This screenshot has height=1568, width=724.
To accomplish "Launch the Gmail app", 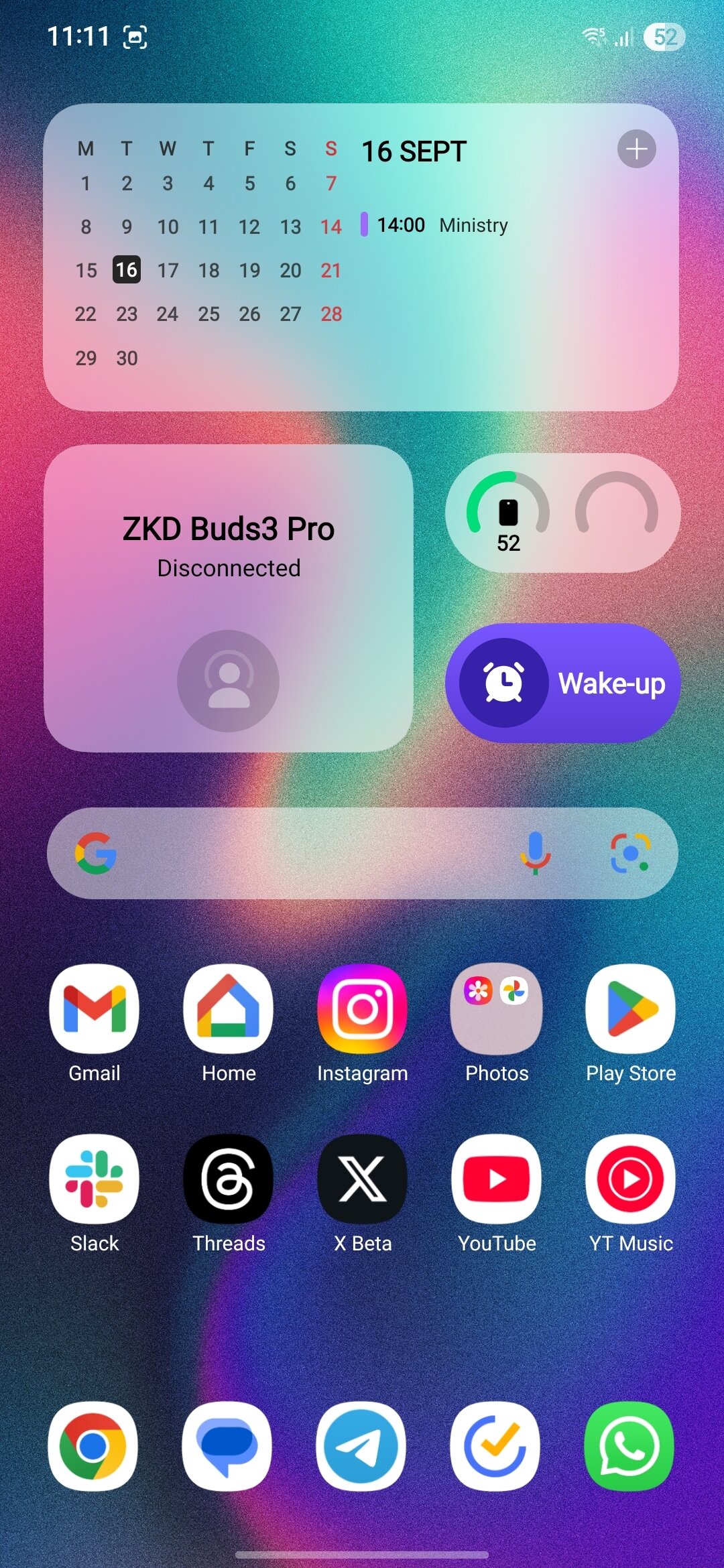I will [x=94, y=1009].
